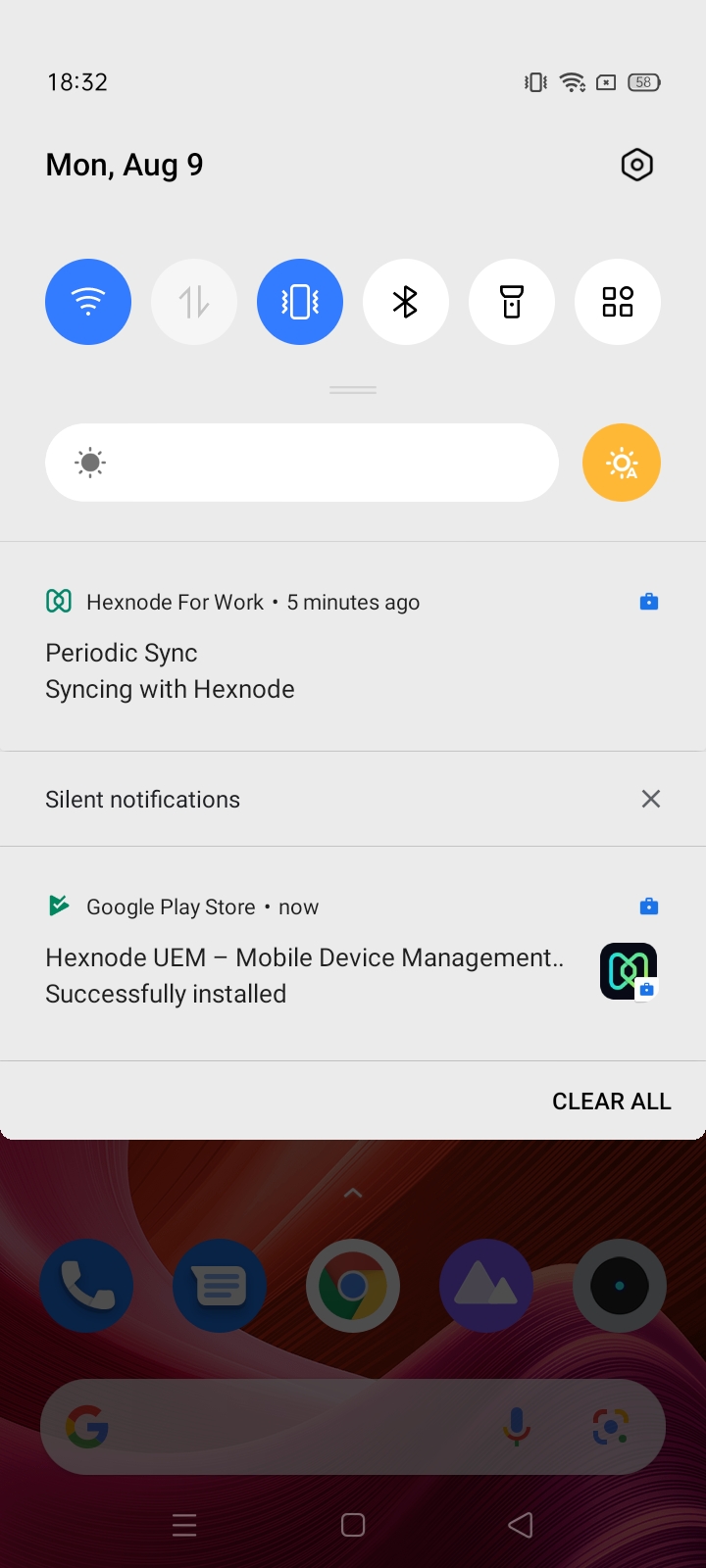706x1568 pixels.
Task: Turn on Bluetooth
Action: (x=406, y=302)
